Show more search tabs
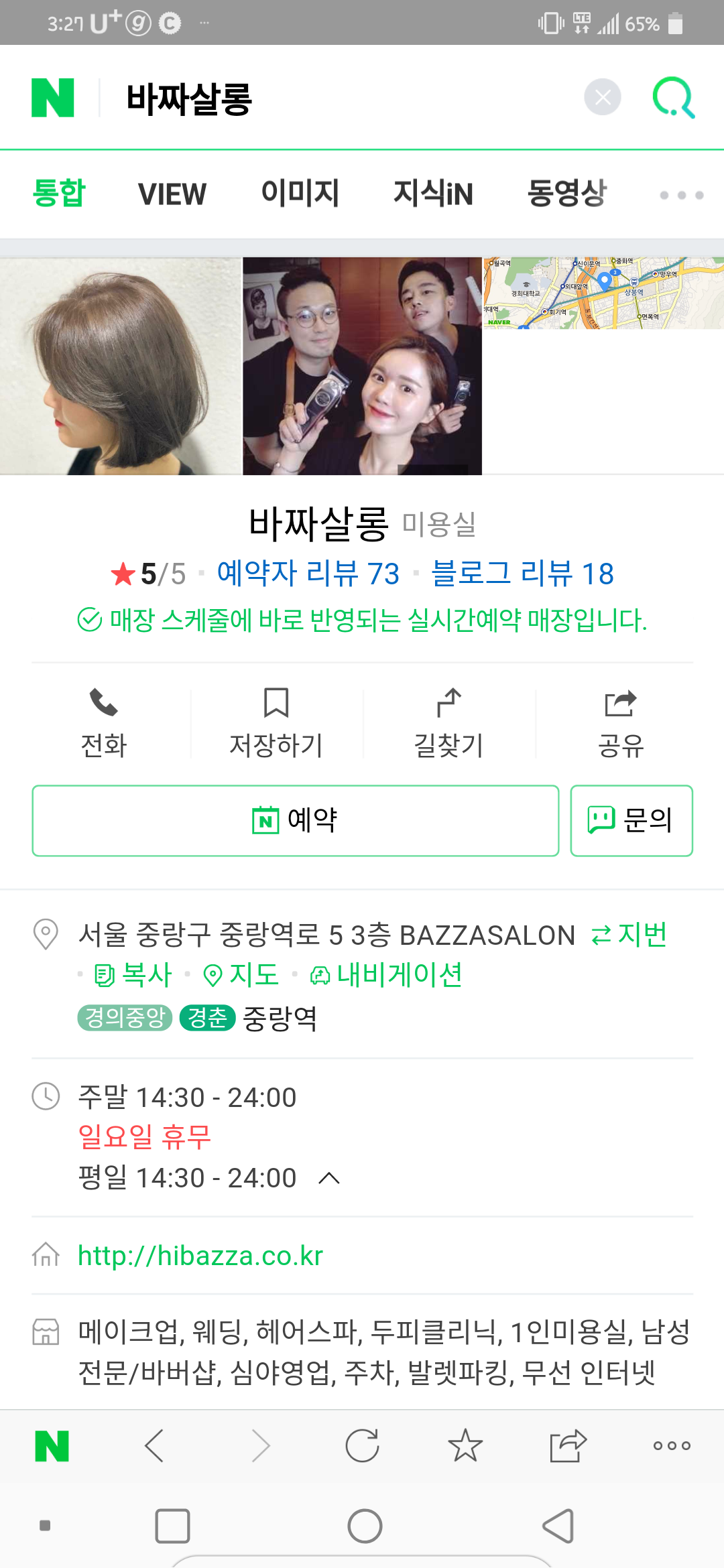The width and height of the screenshot is (724, 1568). point(681,195)
